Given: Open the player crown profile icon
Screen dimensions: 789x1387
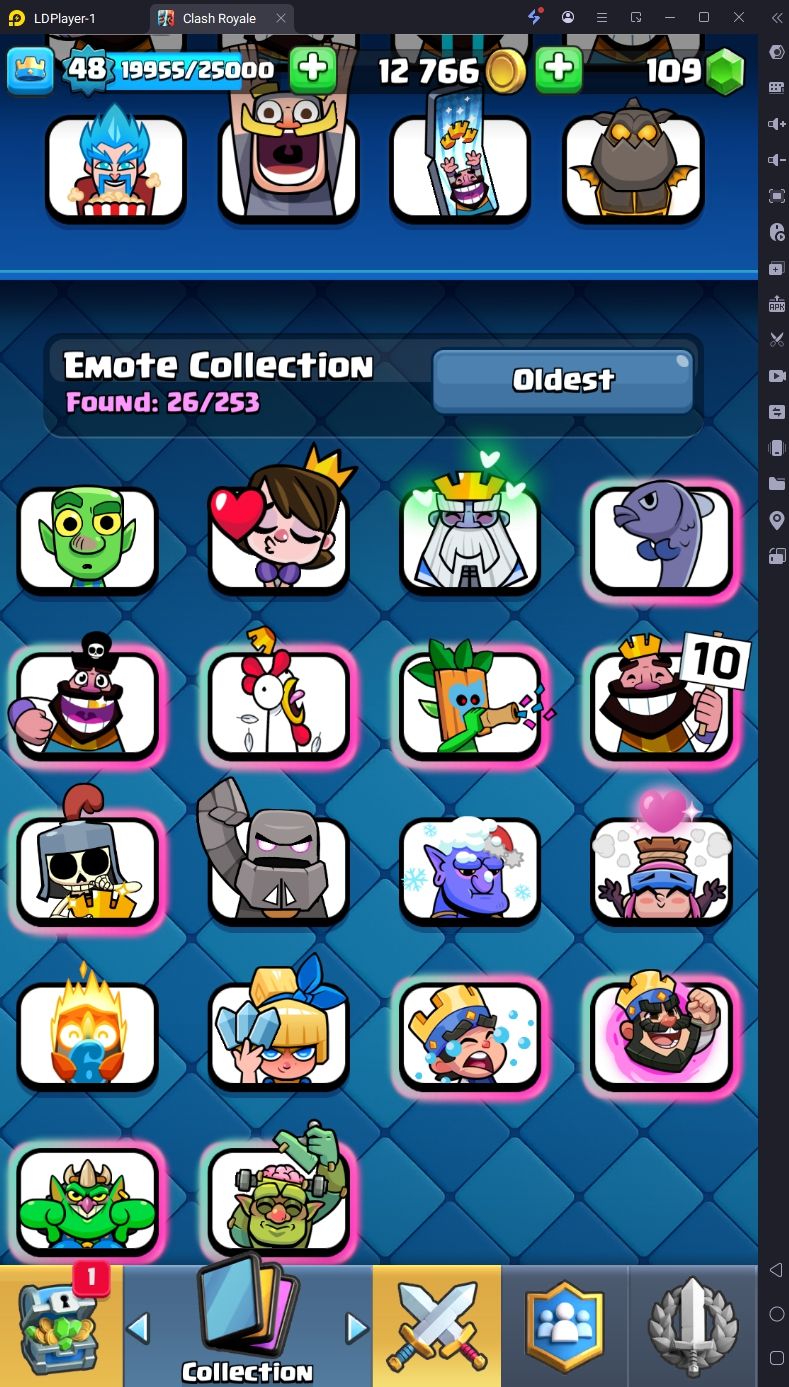Looking at the screenshot, I should pyautogui.click(x=30, y=69).
